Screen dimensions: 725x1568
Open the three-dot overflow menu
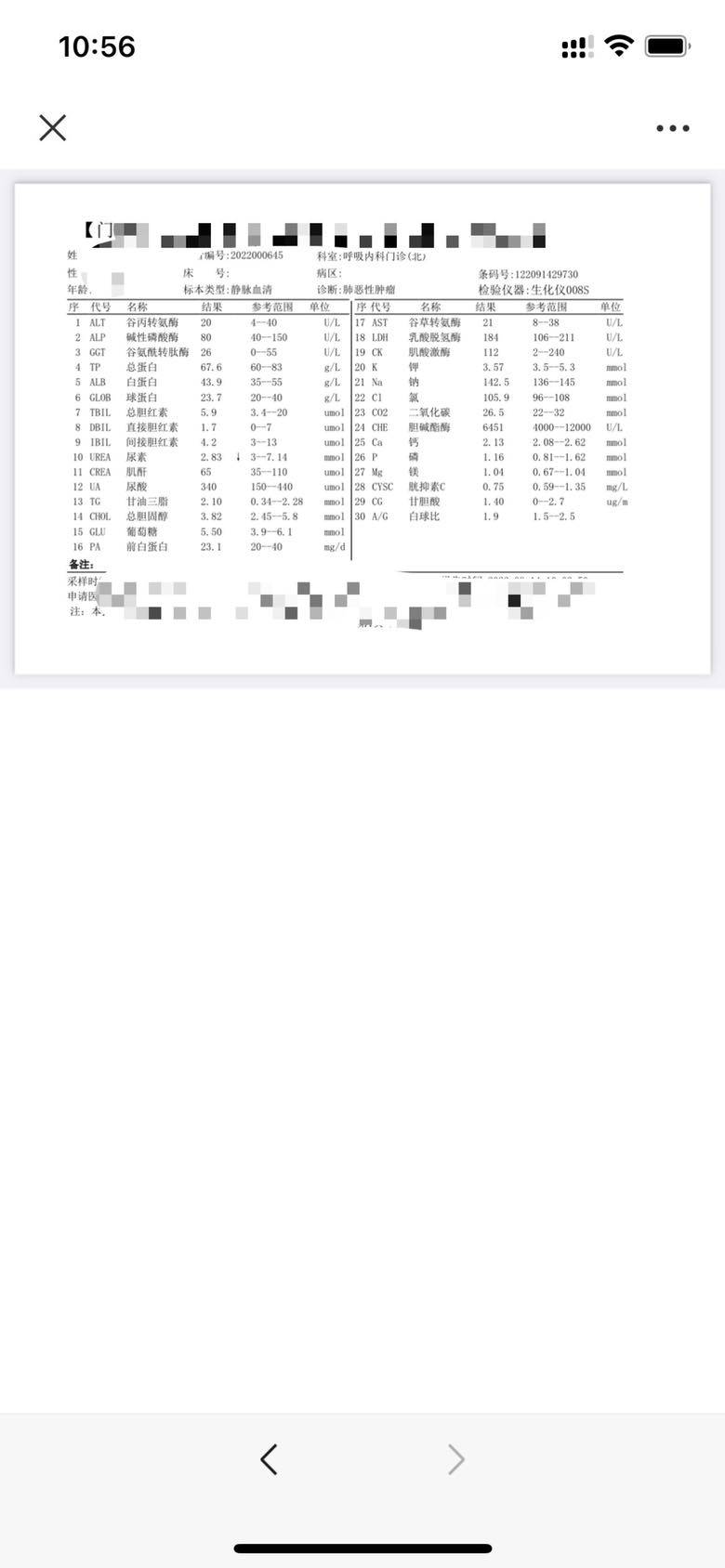(672, 128)
